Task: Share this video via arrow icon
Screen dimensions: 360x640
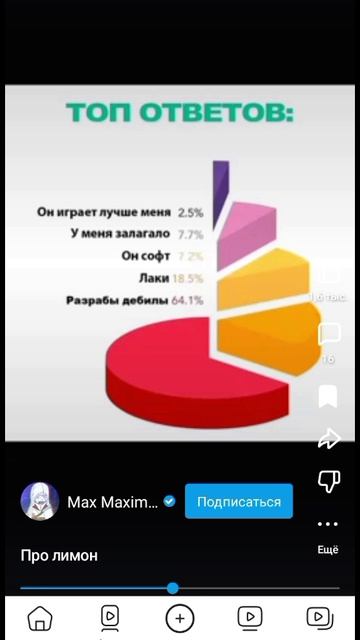Action: 329,438
